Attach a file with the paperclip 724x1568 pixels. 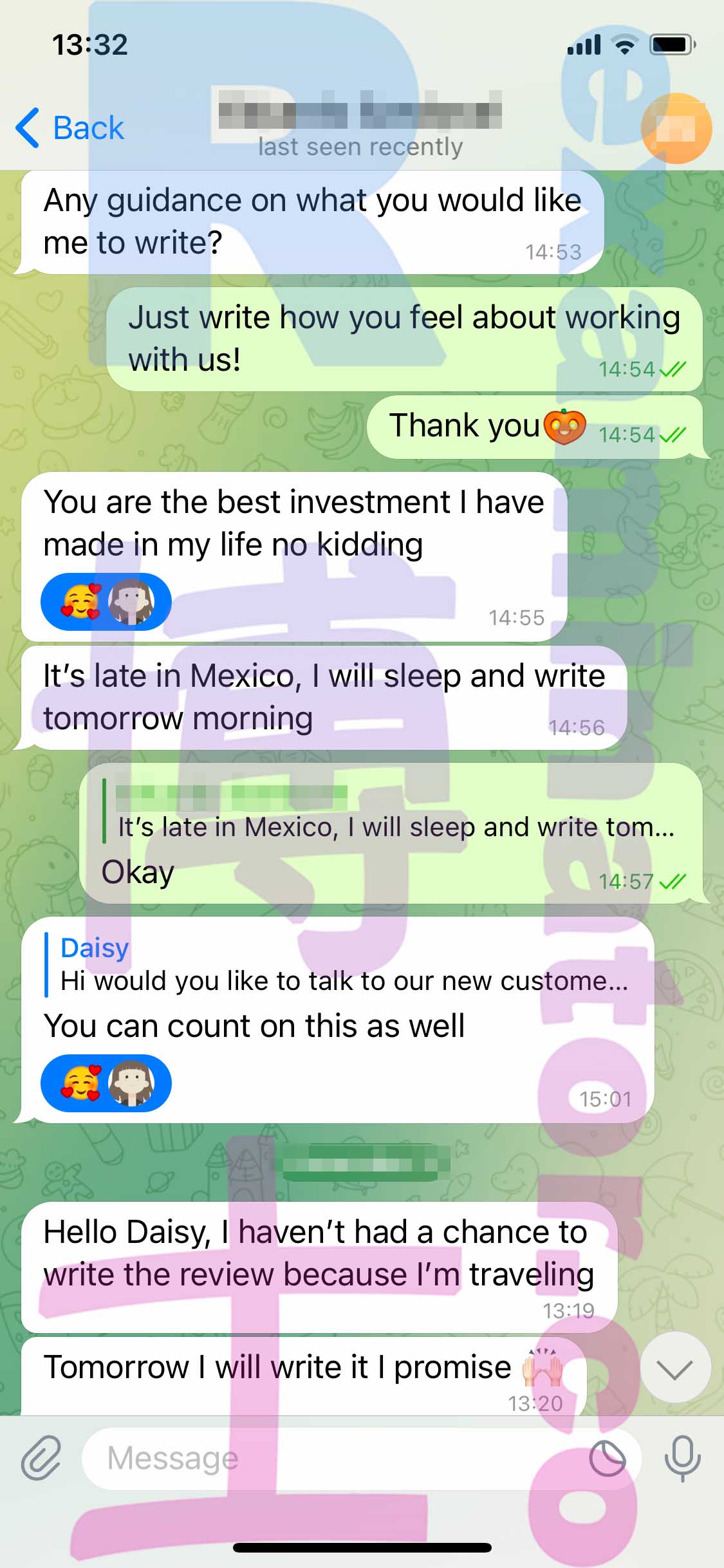(41, 1457)
